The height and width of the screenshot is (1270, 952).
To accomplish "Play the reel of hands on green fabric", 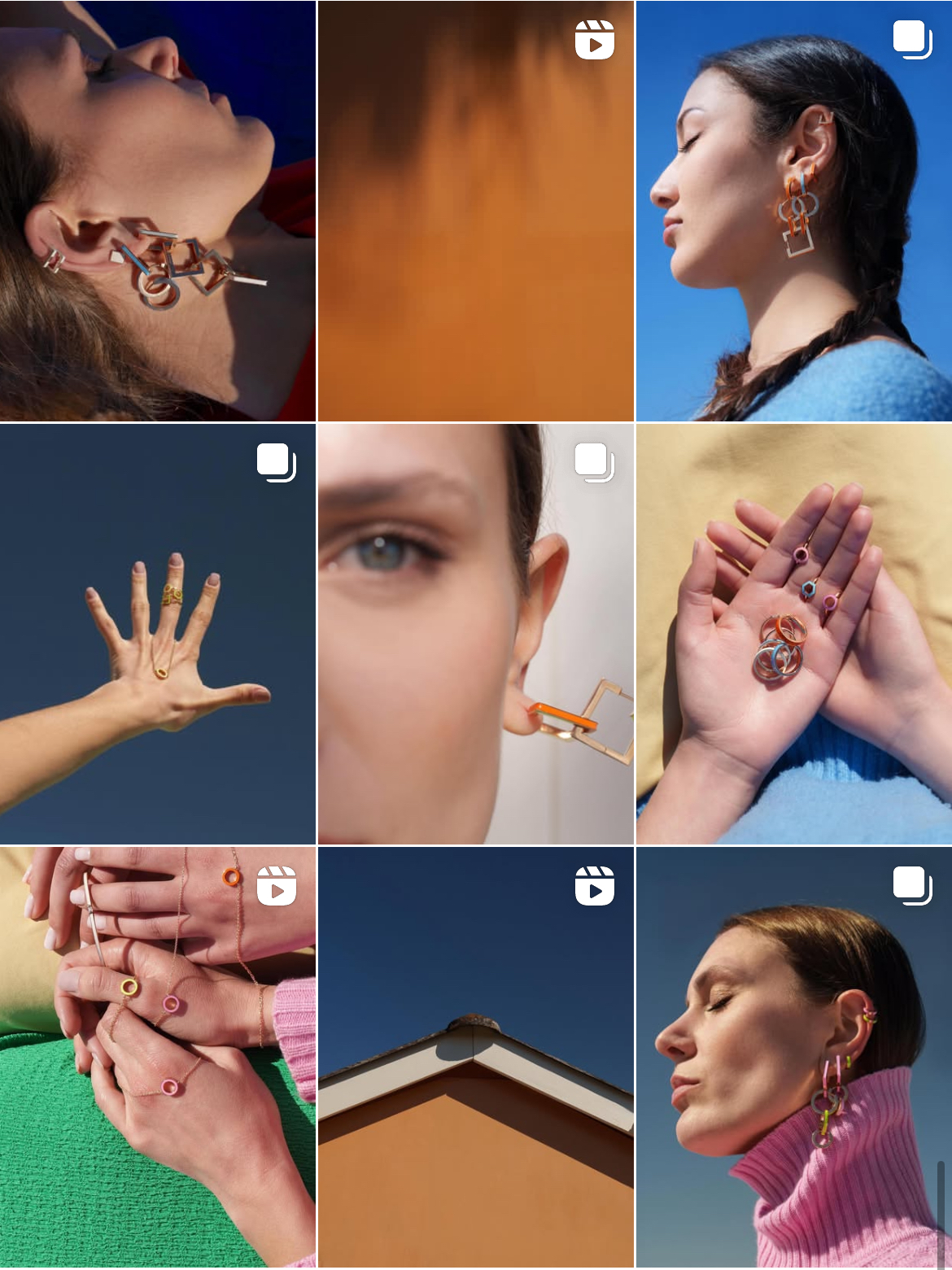I will click(x=157, y=1057).
